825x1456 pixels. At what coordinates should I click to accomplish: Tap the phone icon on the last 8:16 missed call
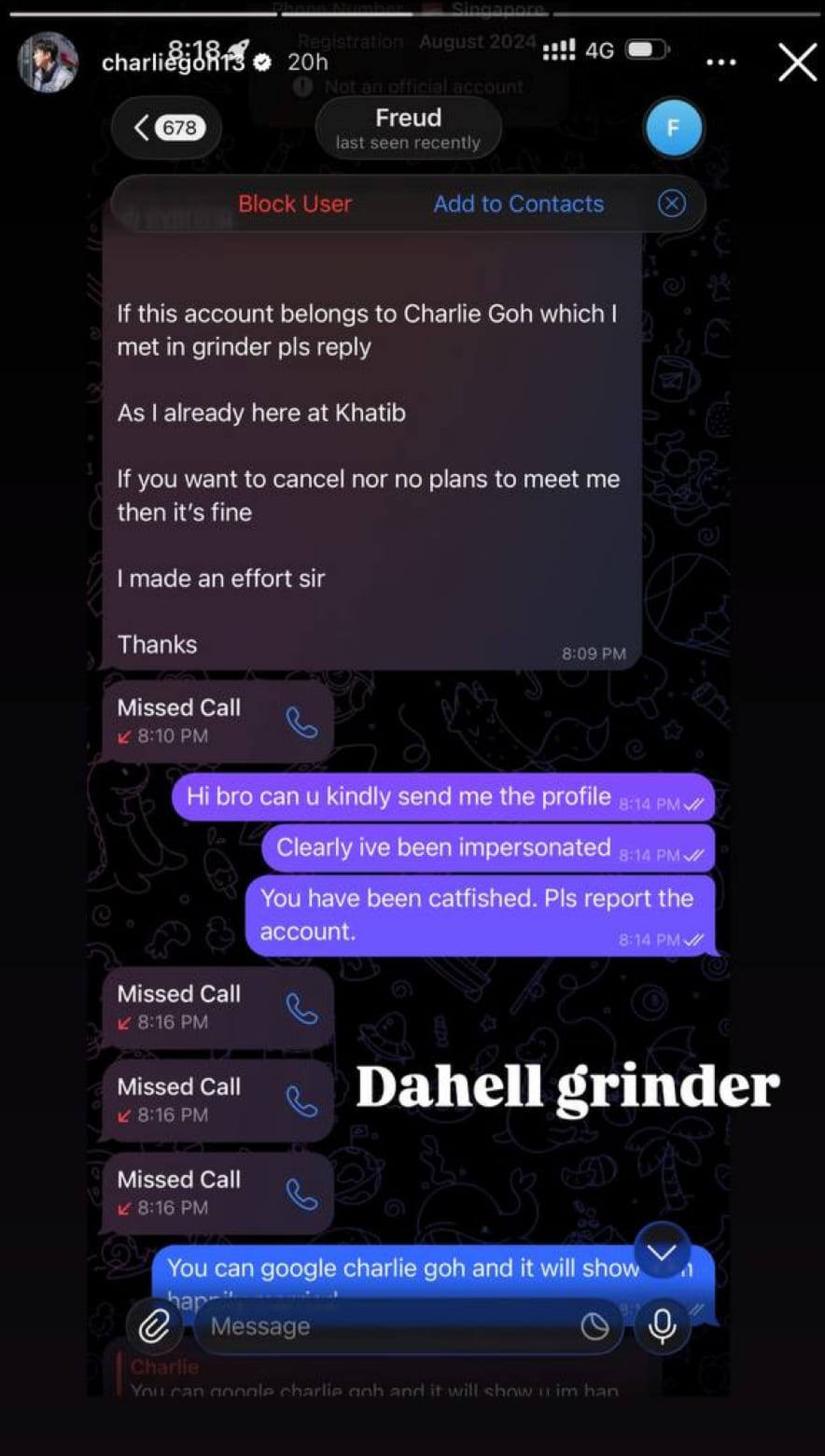[x=300, y=1193]
